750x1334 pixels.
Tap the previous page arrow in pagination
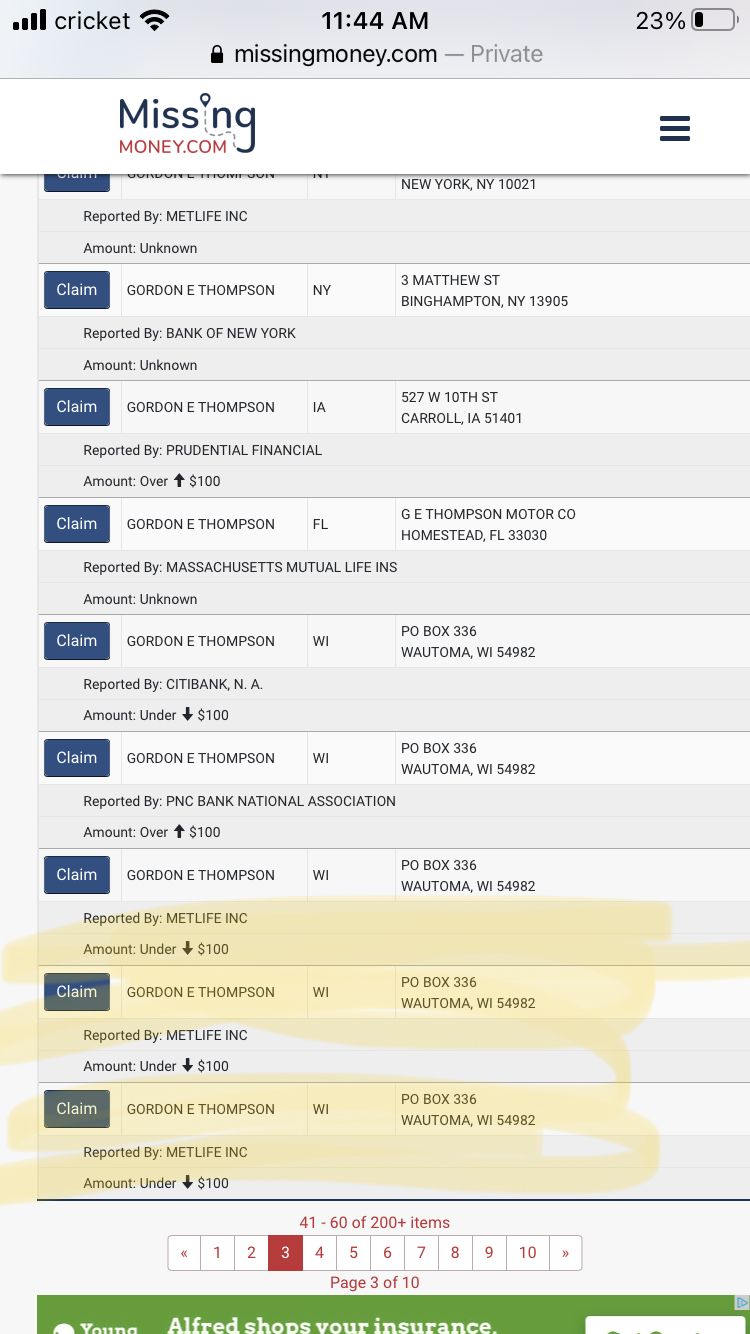[x=184, y=1253]
